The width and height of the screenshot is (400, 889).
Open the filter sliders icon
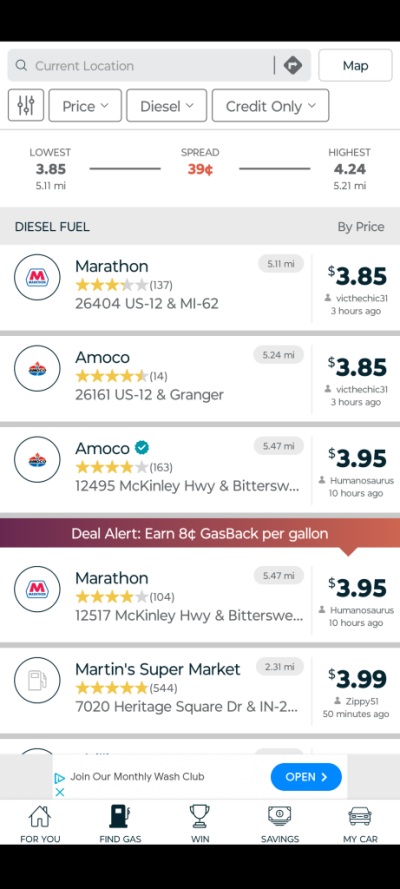pyautogui.click(x=26, y=105)
